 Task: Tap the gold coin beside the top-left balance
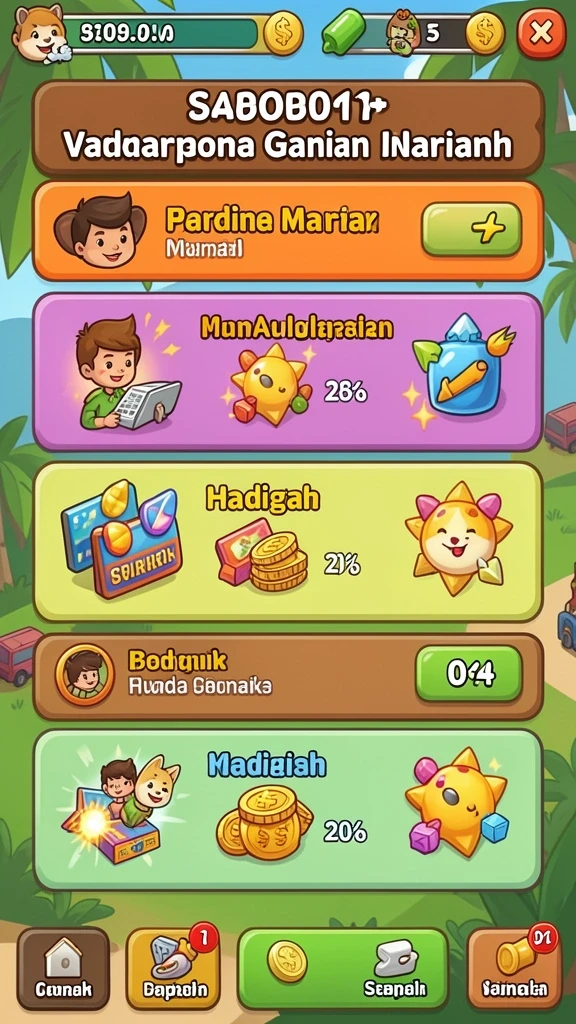[283, 33]
